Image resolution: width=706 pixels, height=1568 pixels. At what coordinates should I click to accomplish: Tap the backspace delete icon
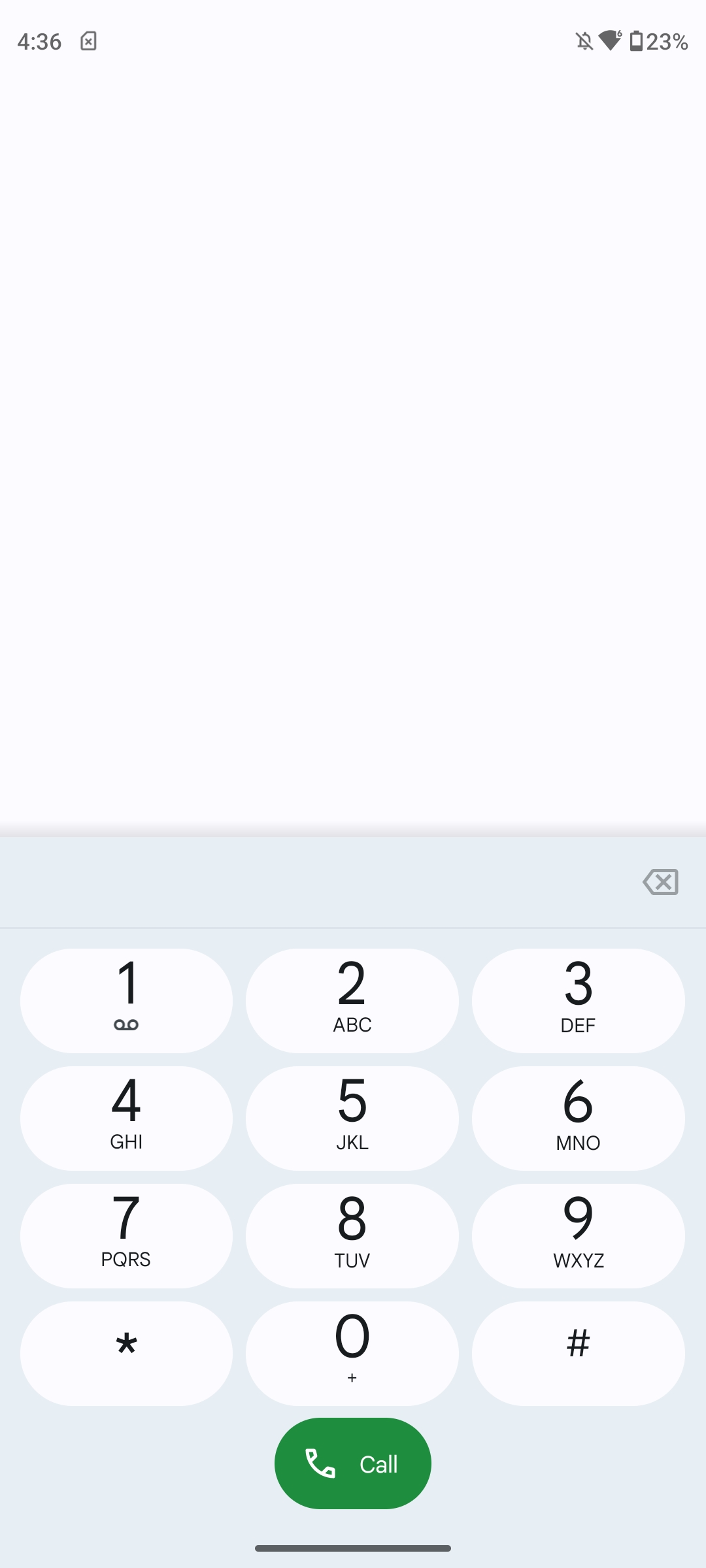click(660, 882)
